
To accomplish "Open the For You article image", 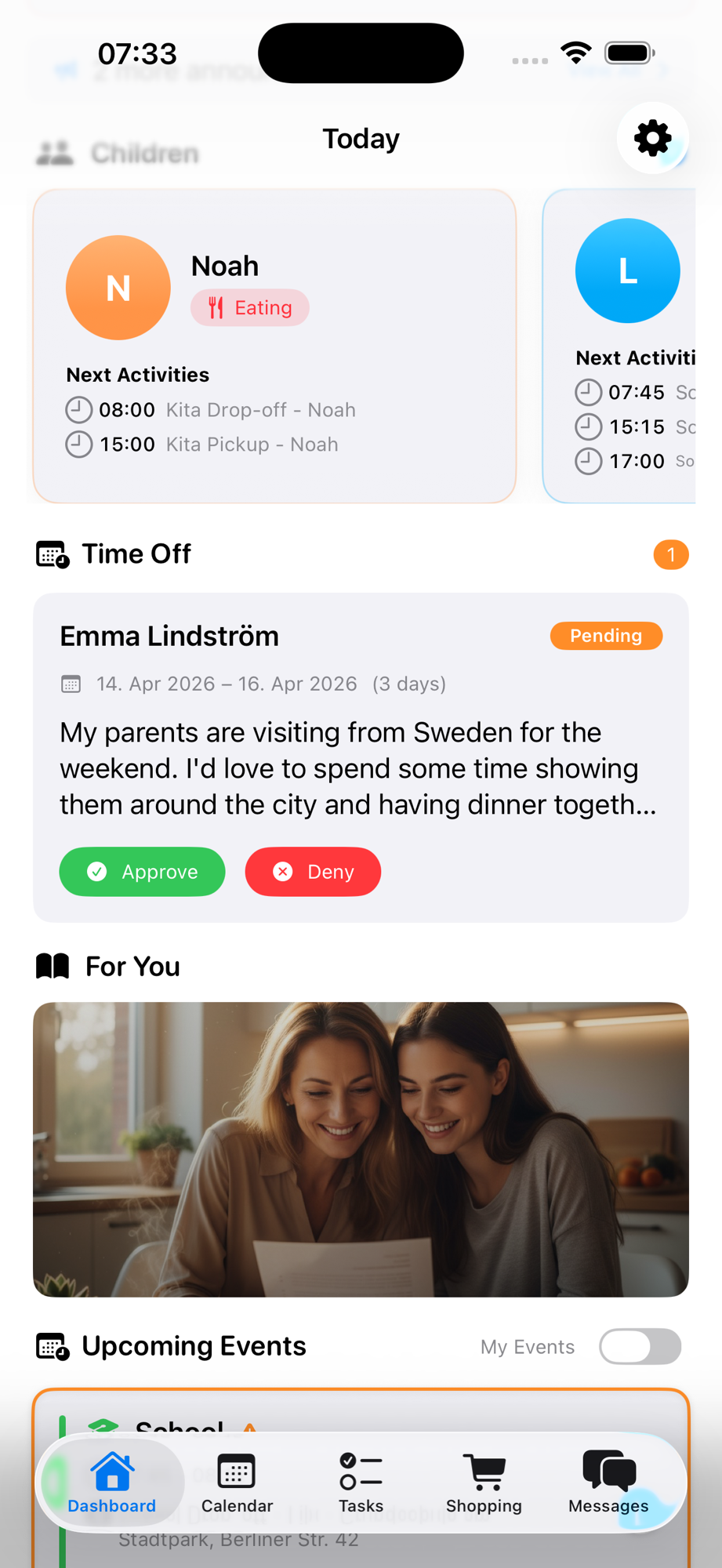I will (x=361, y=1149).
